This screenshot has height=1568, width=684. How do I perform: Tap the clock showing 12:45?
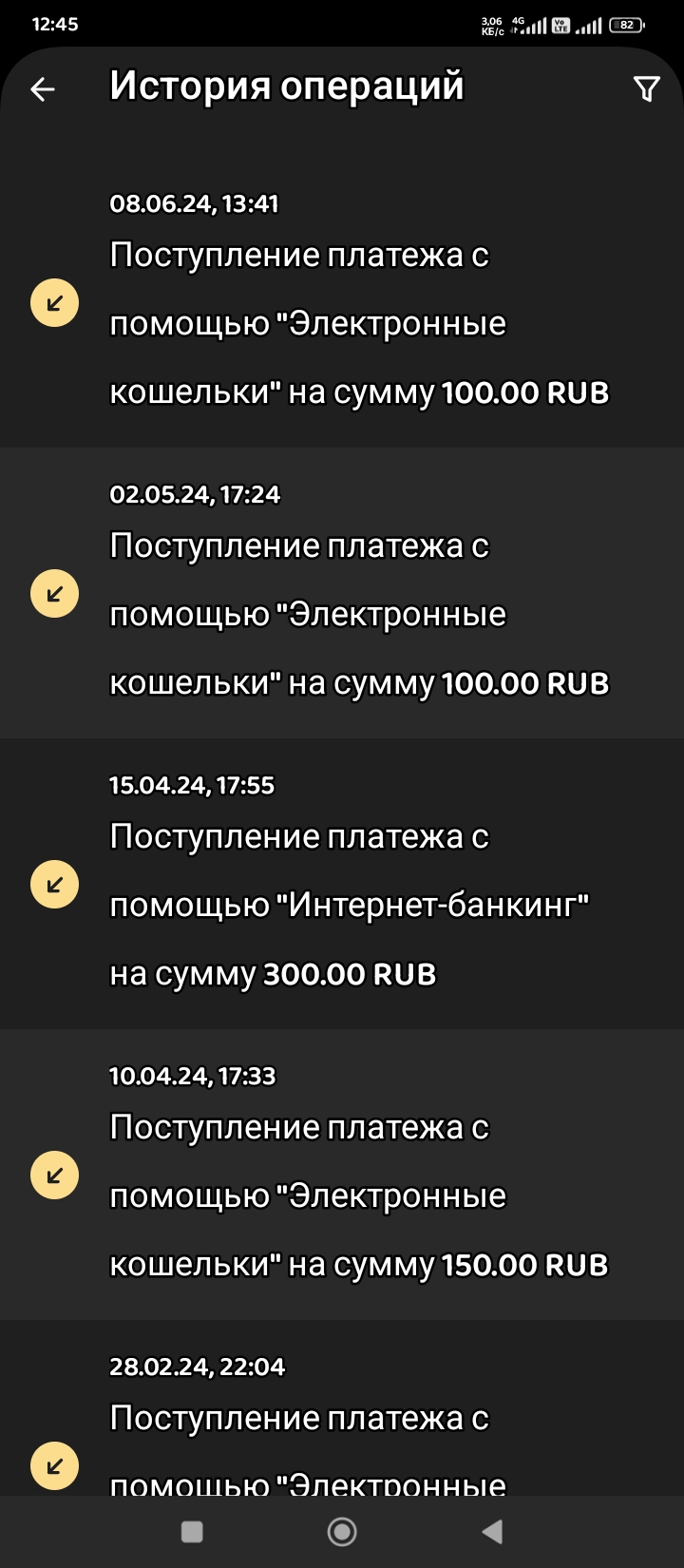pyautogui.click(x=52, y=24)
